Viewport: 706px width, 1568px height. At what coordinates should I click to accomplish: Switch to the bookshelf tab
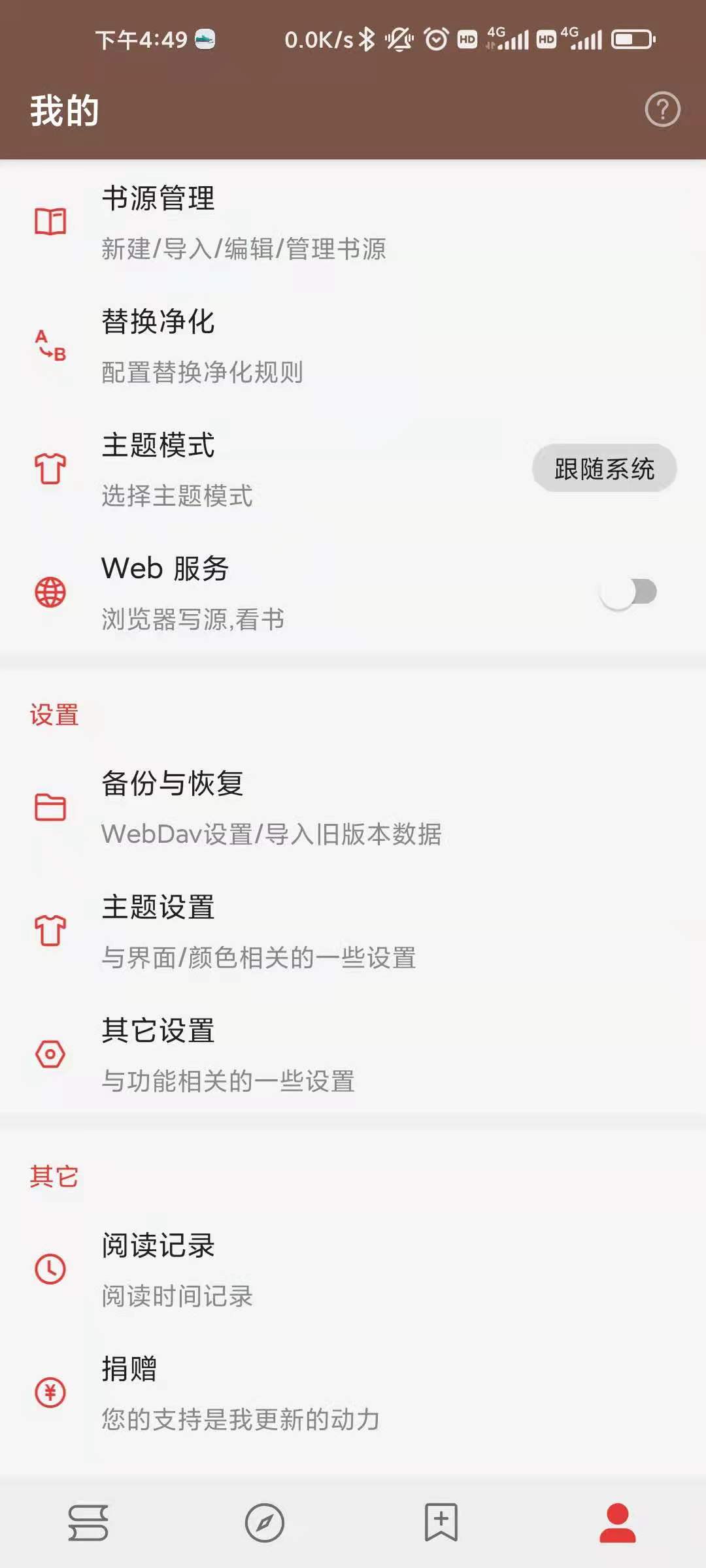point(88,1522)
